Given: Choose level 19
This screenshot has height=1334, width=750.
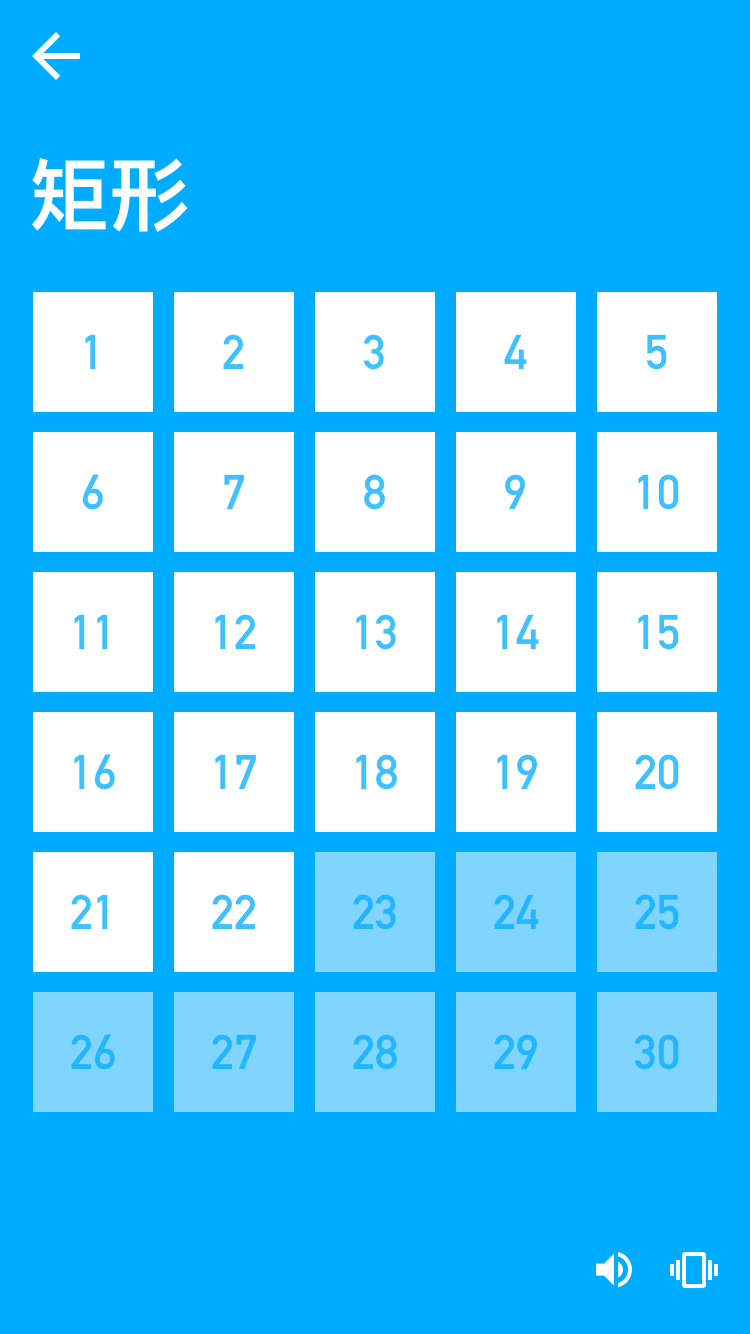Looking at the screenshot, I should coord(516,772).
